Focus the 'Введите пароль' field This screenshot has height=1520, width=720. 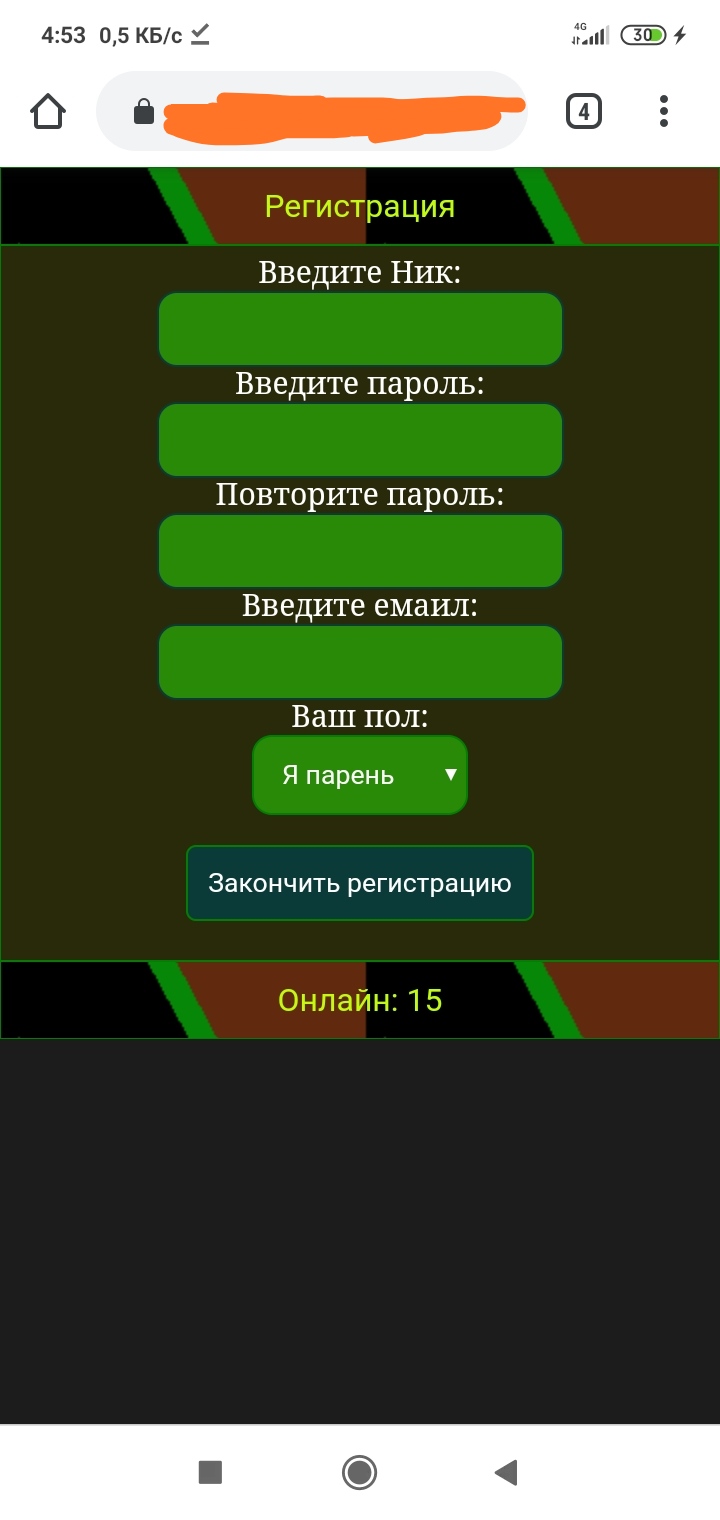pyautogui.click(x=360, y=440)
